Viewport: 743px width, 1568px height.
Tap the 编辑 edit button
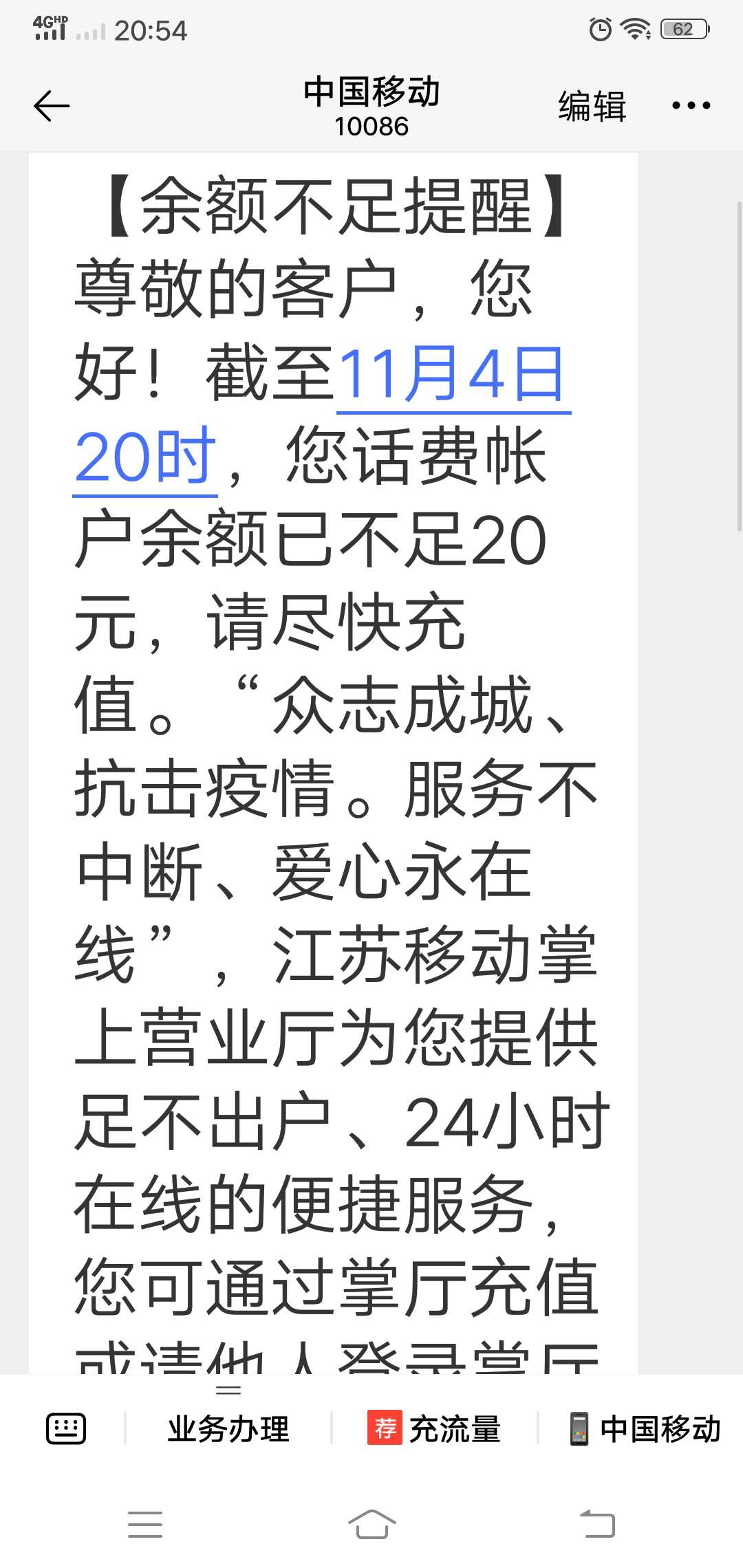[592, 106]
